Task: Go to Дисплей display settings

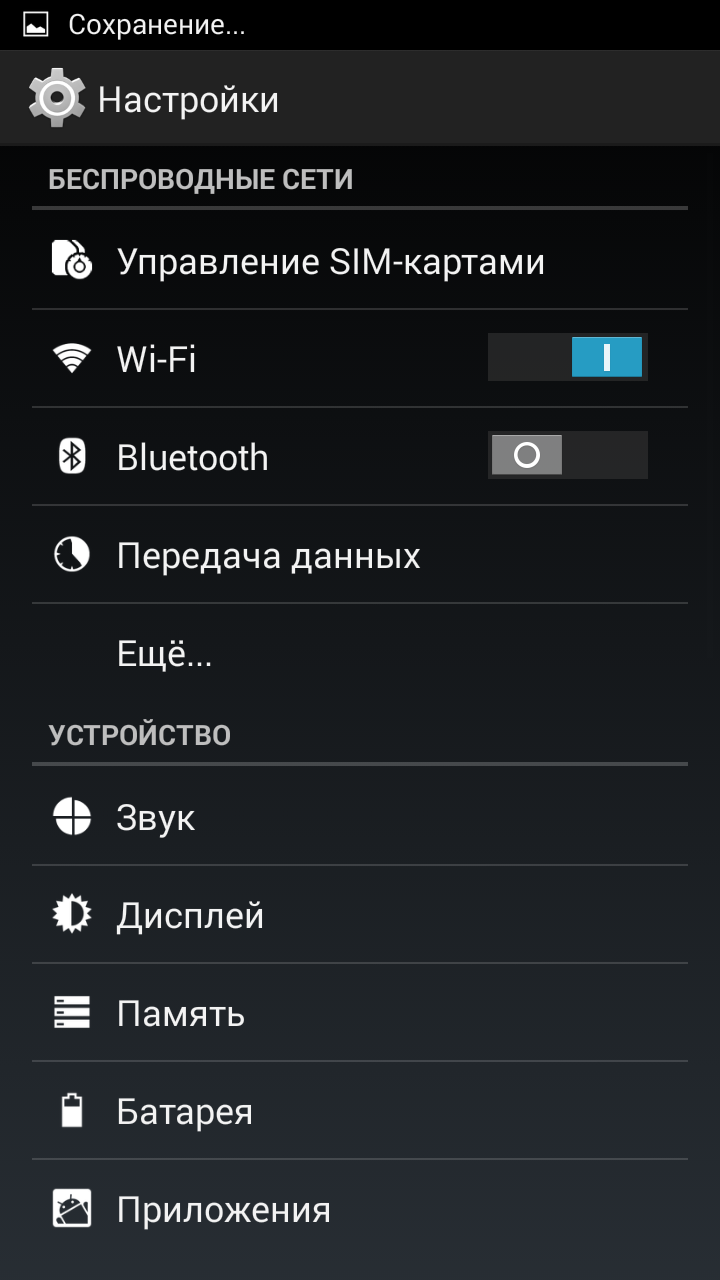Action: click(190, 915)
